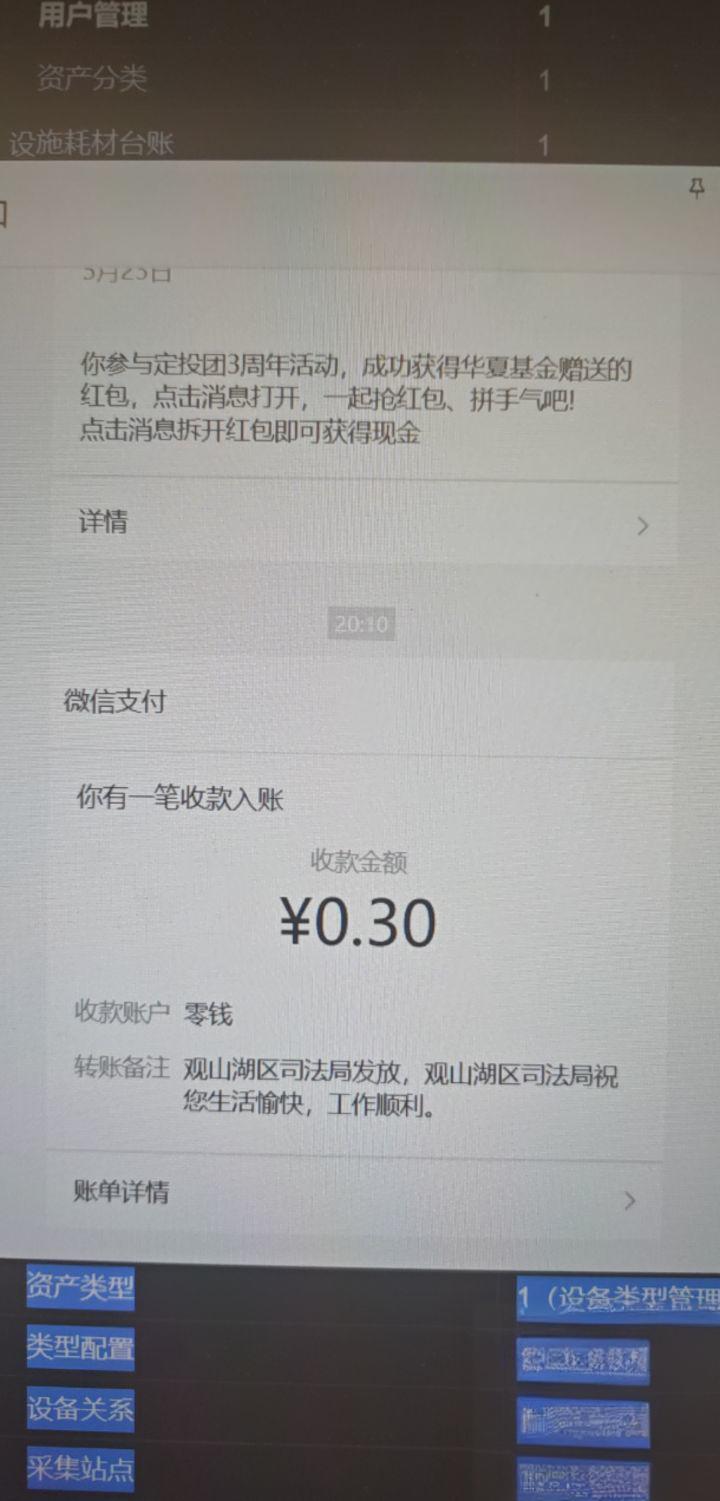Pin the window with the pushpin icon
Screen dimensions: 720x1501
(697, 188)
